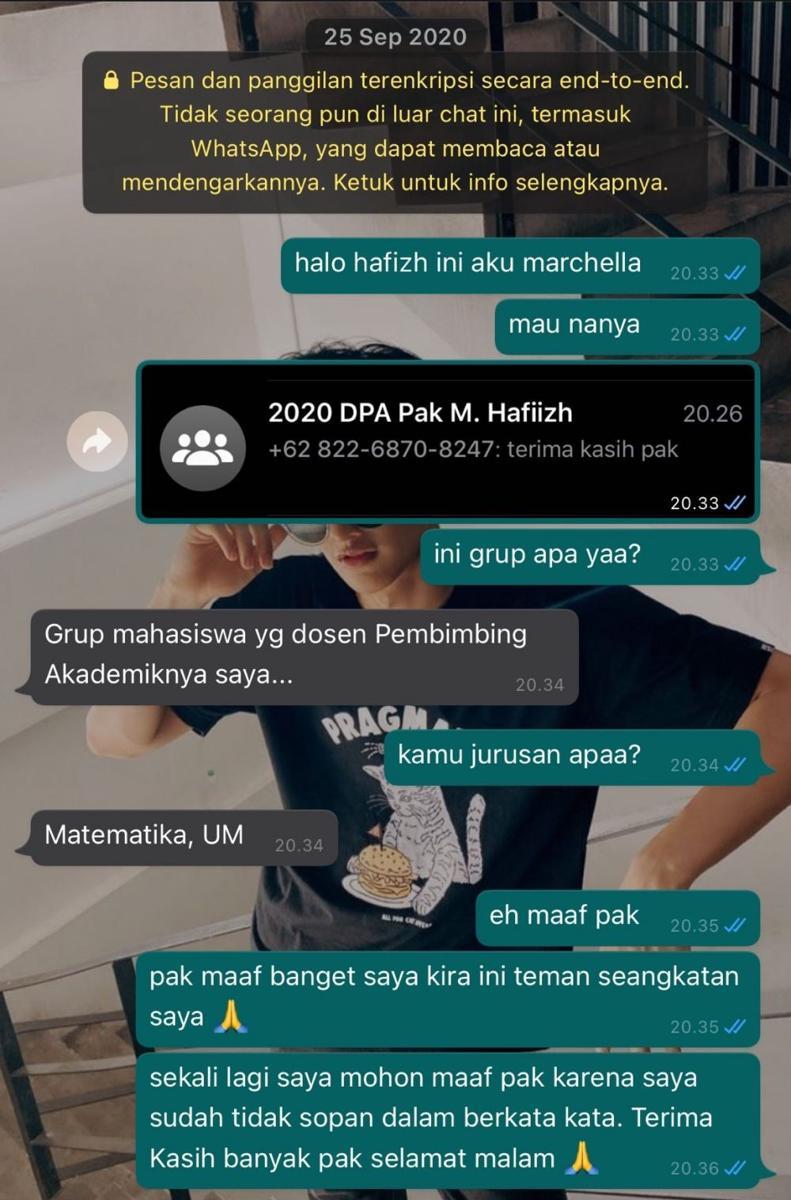Open the 2020 DPA Pak M. Hafiizh image
Viewport: 791px width, 1200px height.
(x=447, y=441)
